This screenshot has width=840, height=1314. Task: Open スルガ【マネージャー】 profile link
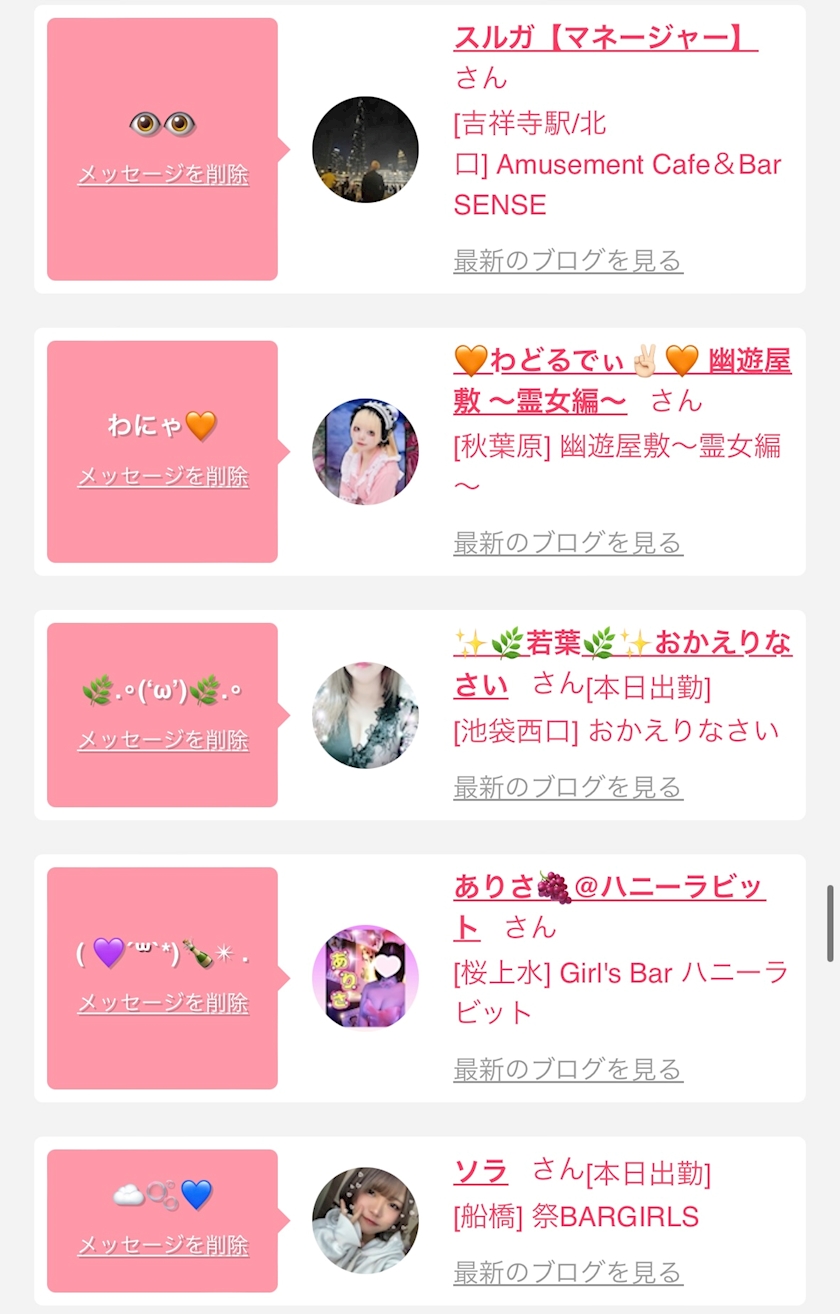pos(605,37)
